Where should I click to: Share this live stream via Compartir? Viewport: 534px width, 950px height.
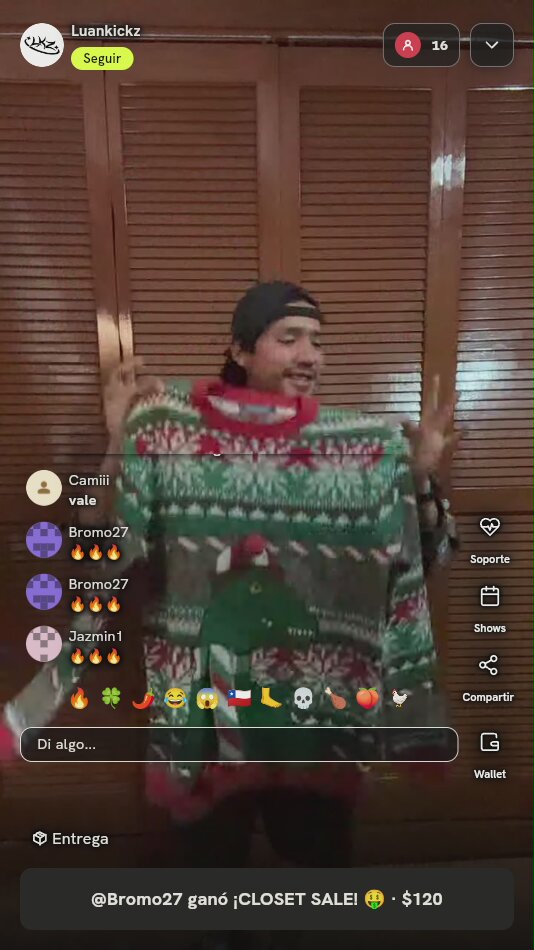point(488,679)
